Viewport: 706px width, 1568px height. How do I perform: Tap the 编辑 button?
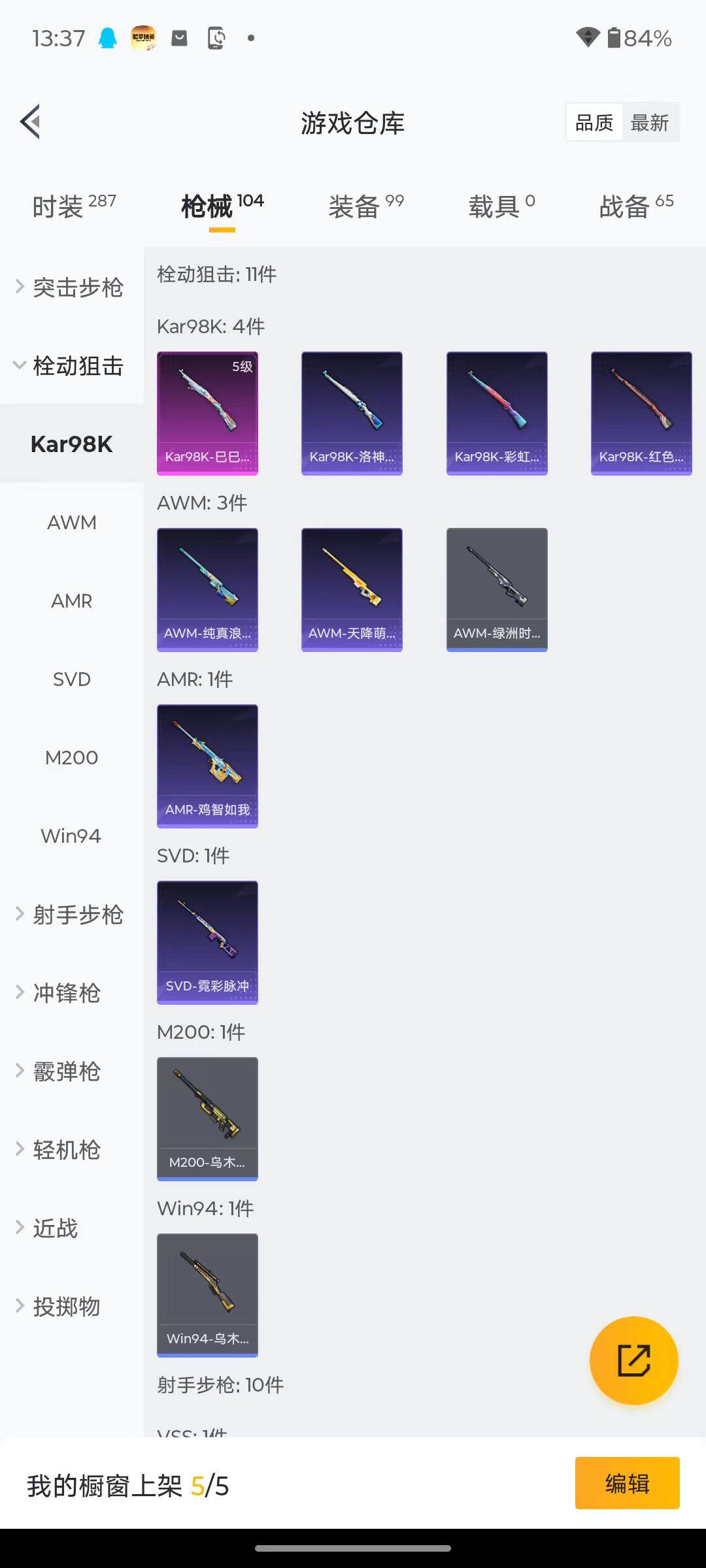click(627, 1483)
